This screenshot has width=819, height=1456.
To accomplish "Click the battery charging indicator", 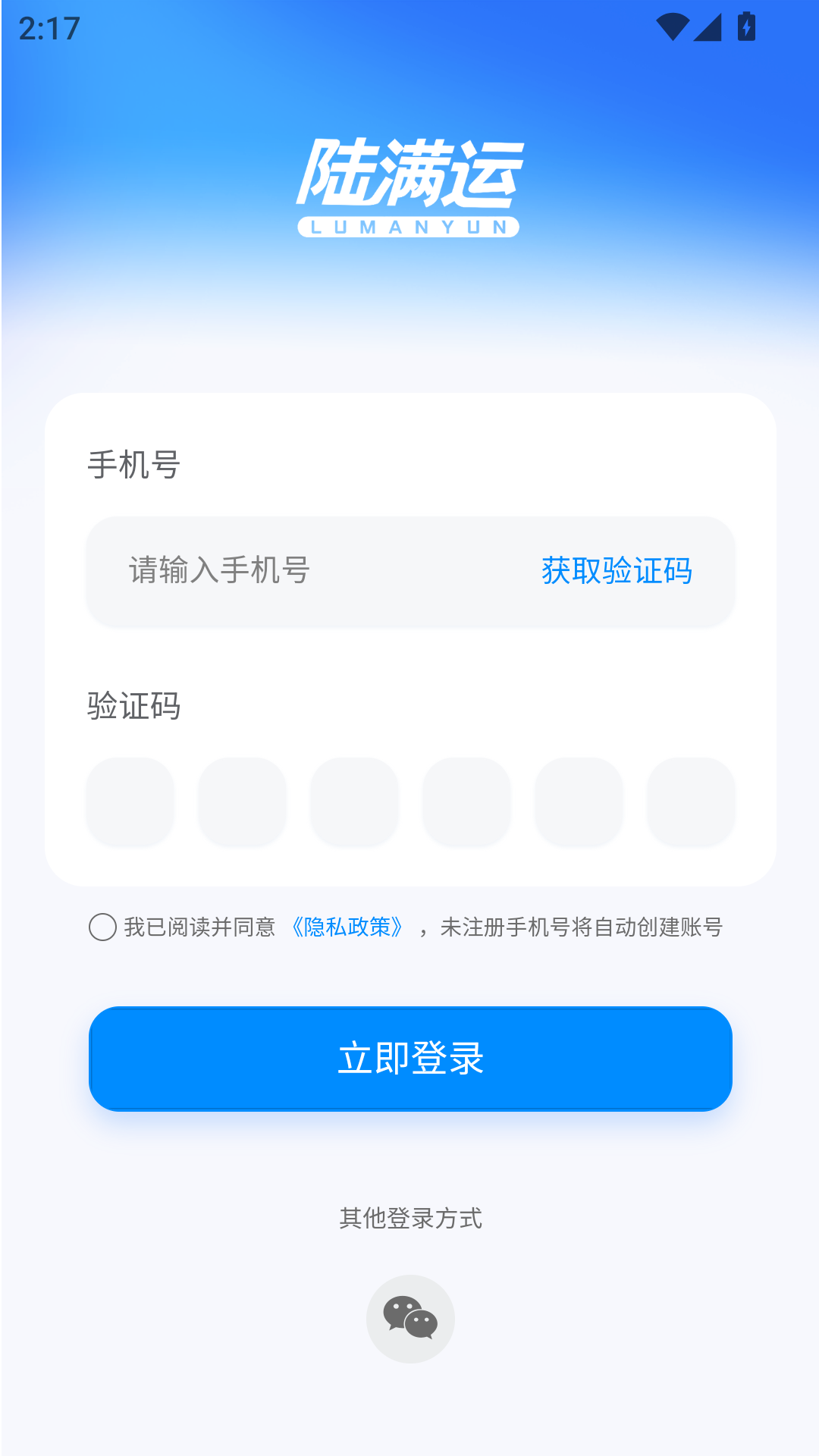I will (x=746, y=25).
